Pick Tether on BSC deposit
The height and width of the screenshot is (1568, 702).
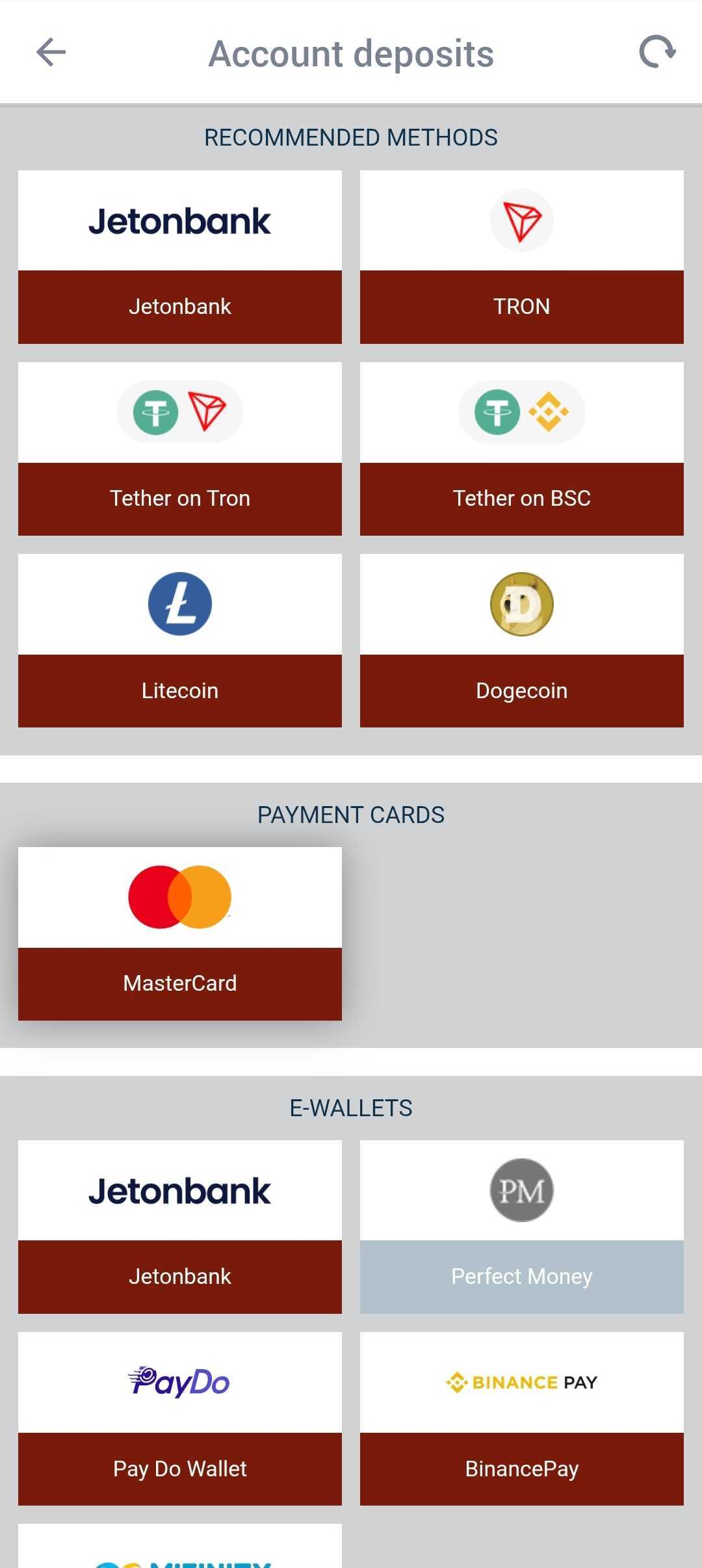pyautogui.click(x=521, y=449)
